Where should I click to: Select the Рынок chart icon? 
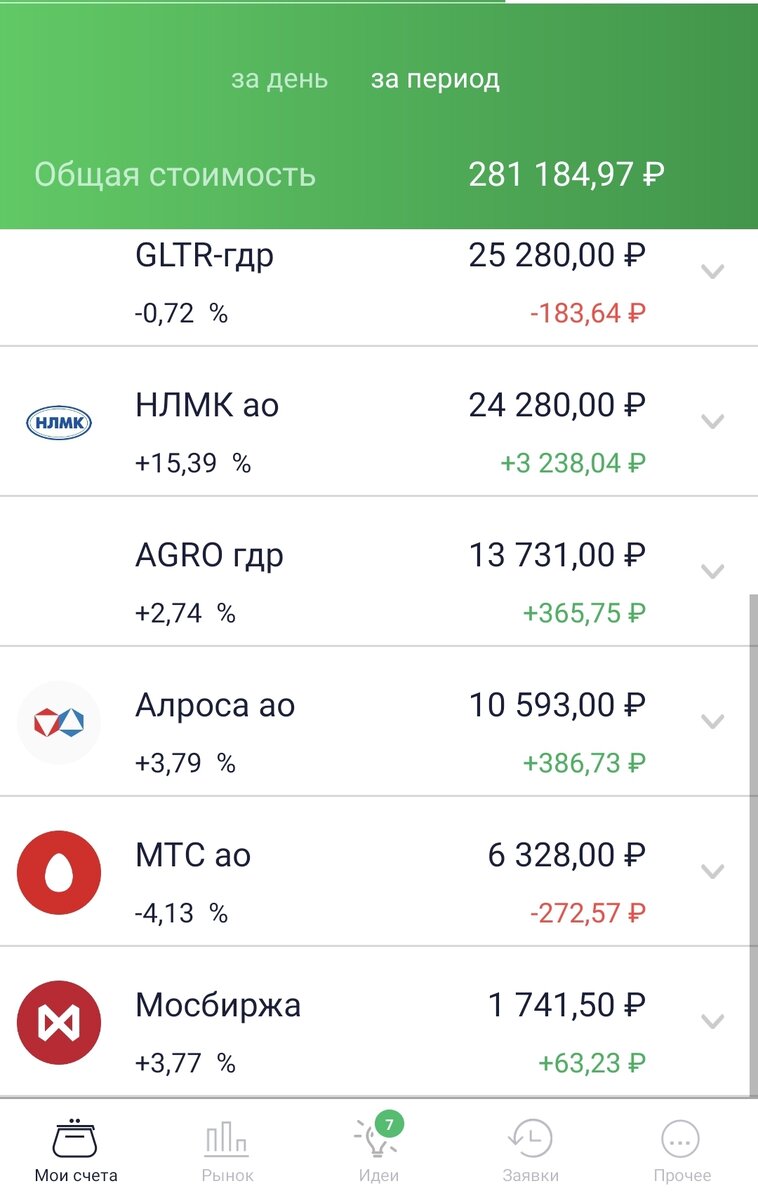(227, 1140)
